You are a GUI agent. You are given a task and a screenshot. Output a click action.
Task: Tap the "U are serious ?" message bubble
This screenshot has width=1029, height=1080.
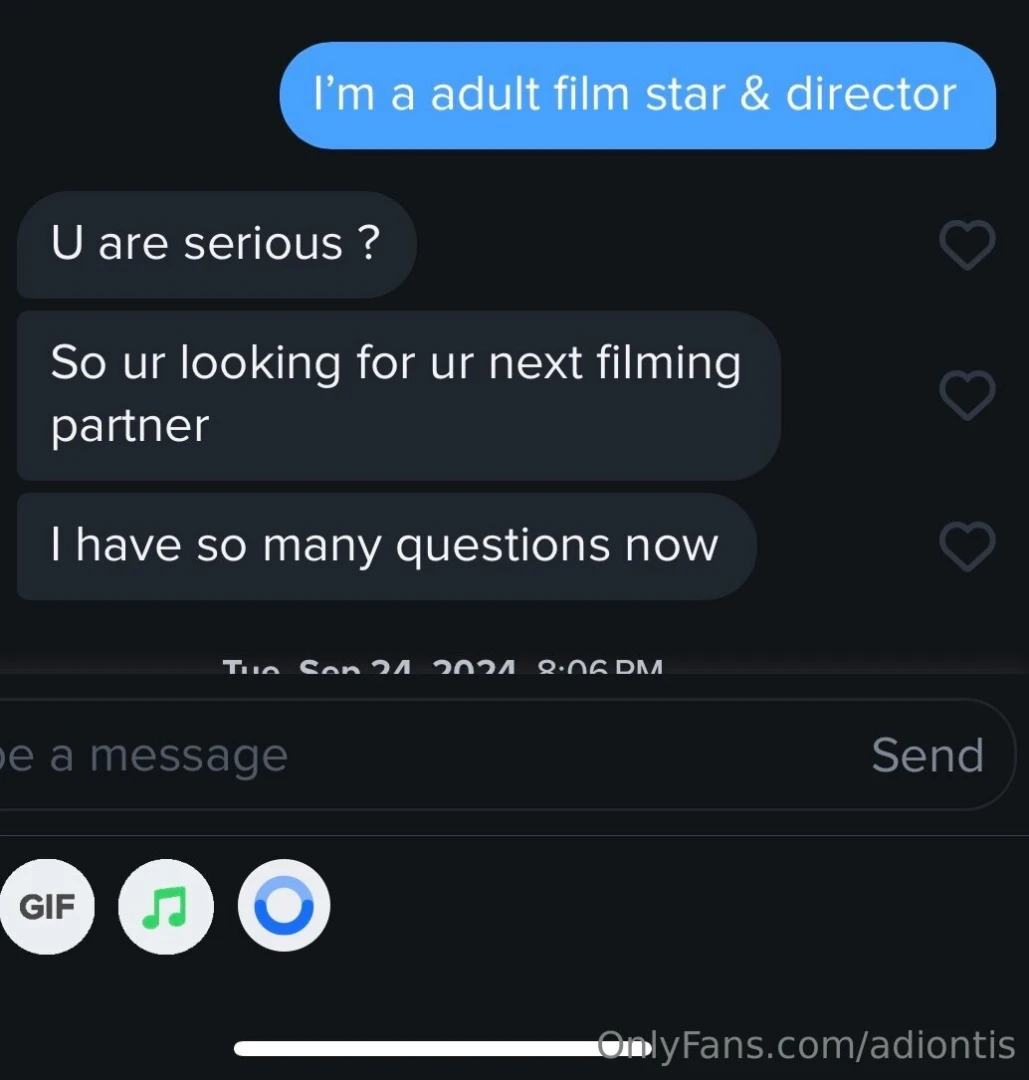pos(215,244)
